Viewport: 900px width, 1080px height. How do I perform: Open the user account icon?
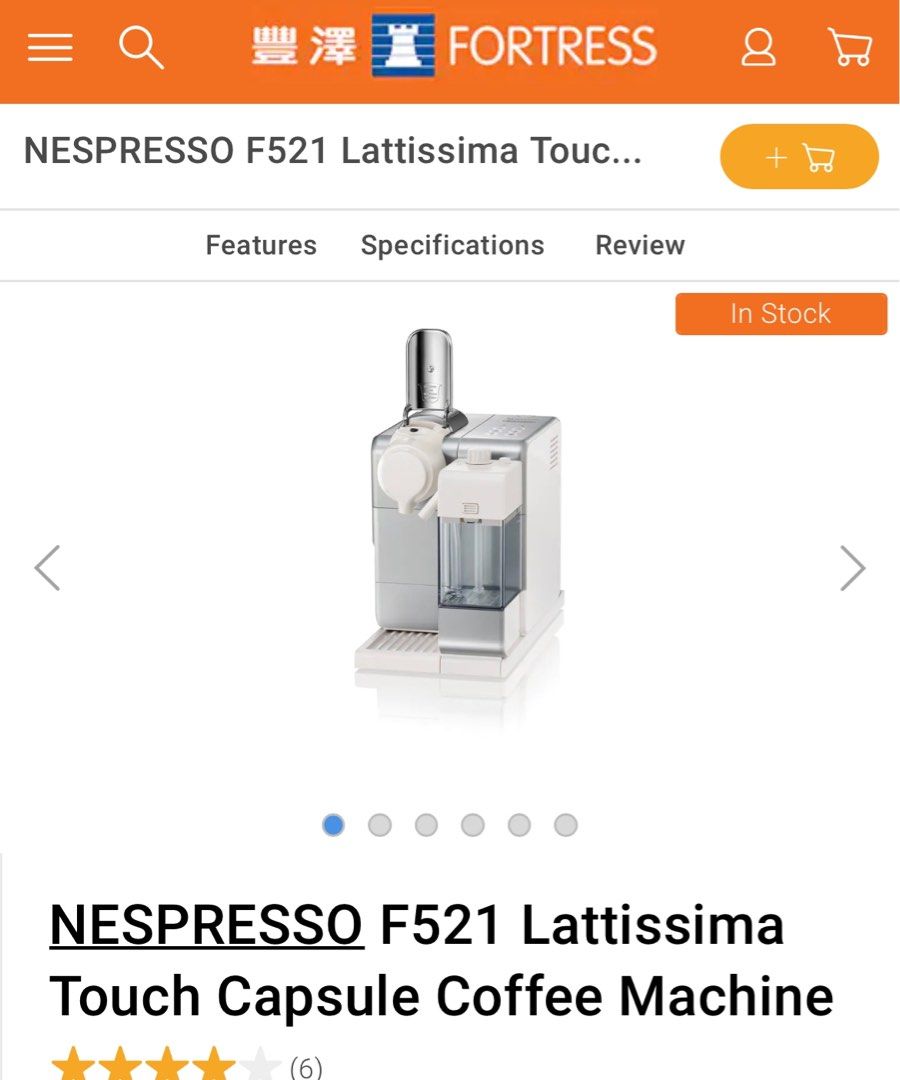coord(758,47)
